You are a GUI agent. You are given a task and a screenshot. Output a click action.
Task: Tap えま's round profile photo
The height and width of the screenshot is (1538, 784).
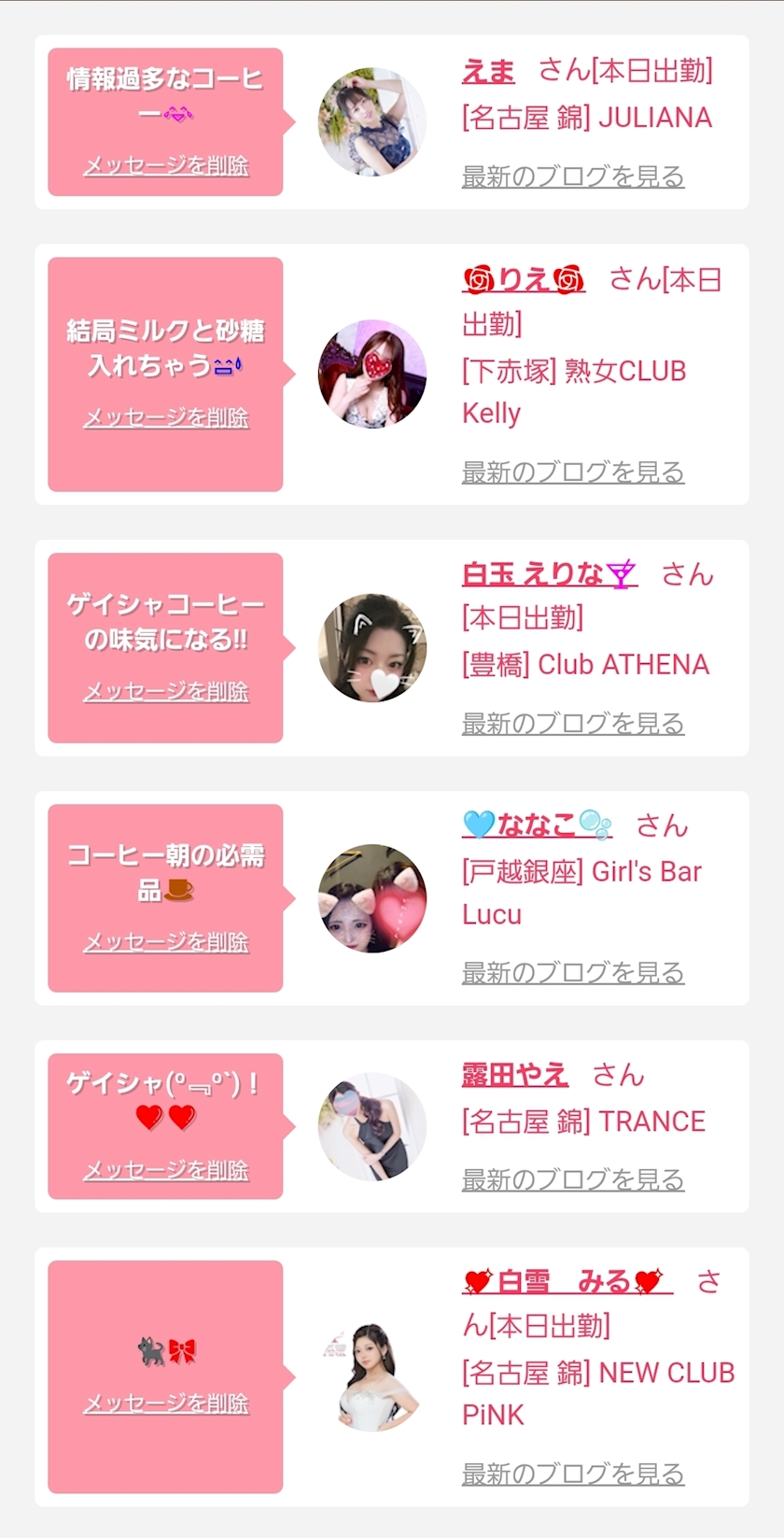coord(372,121)
